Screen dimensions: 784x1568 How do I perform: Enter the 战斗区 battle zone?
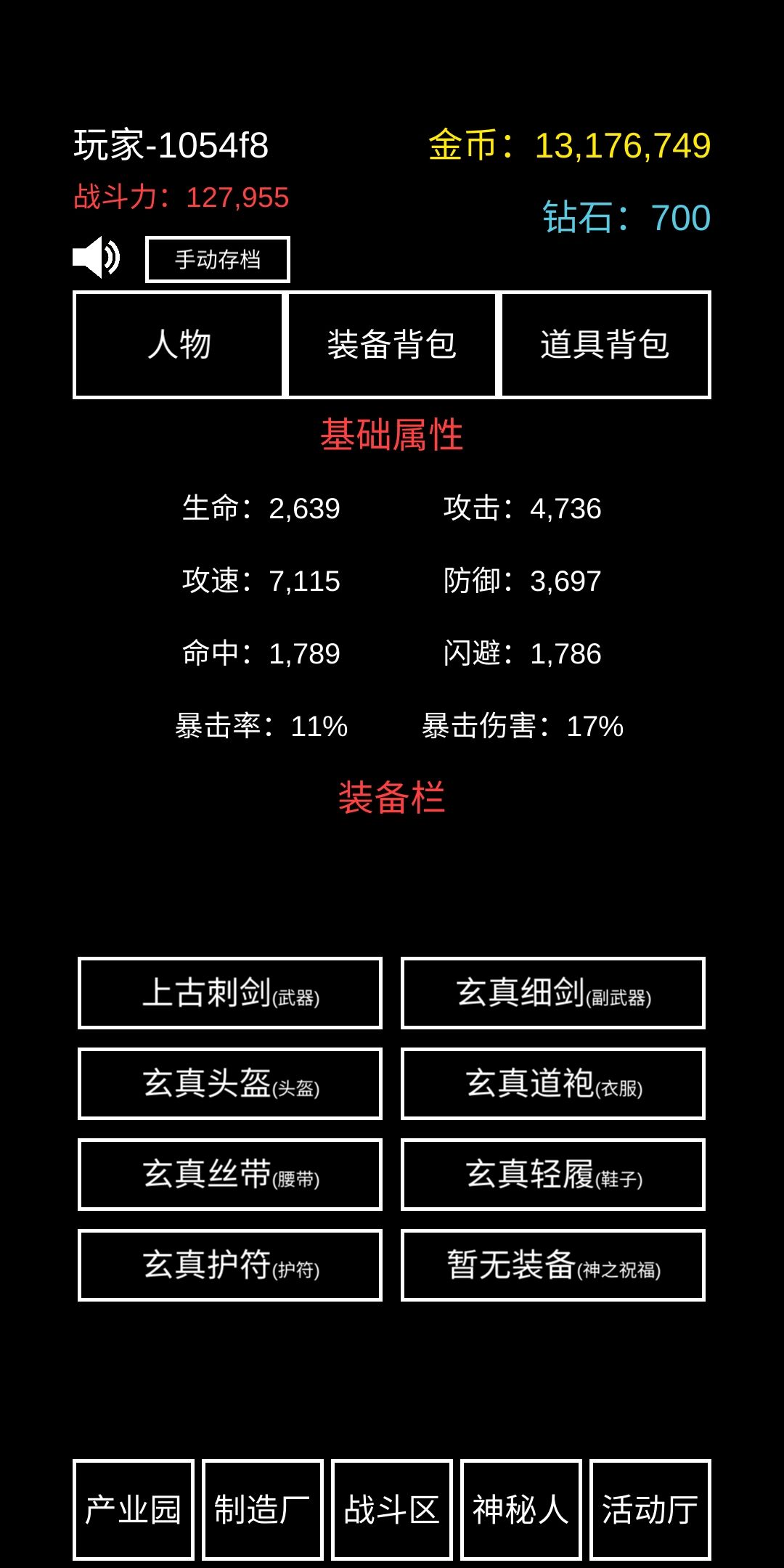(392, 1510)
